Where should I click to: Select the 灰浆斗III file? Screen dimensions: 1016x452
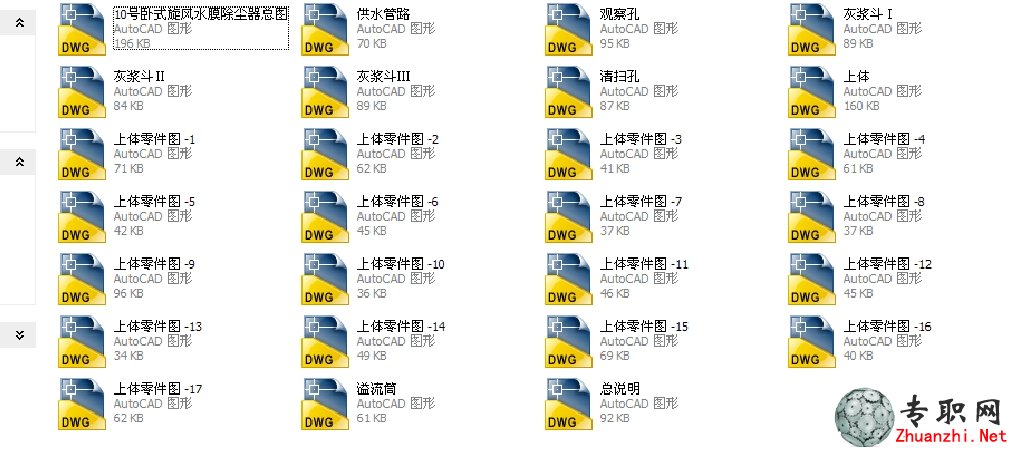click(x=326, y=91)
